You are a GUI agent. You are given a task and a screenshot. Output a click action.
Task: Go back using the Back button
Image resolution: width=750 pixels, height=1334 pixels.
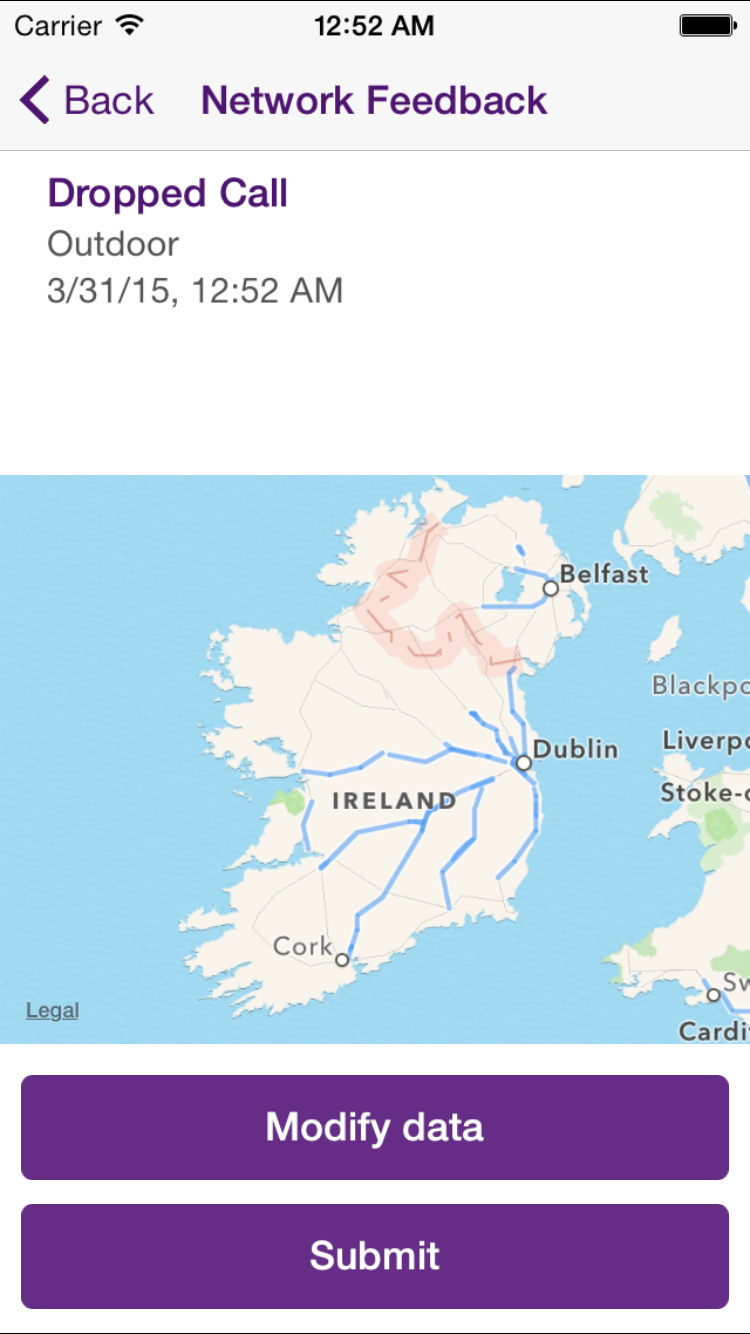pos(87,101)
